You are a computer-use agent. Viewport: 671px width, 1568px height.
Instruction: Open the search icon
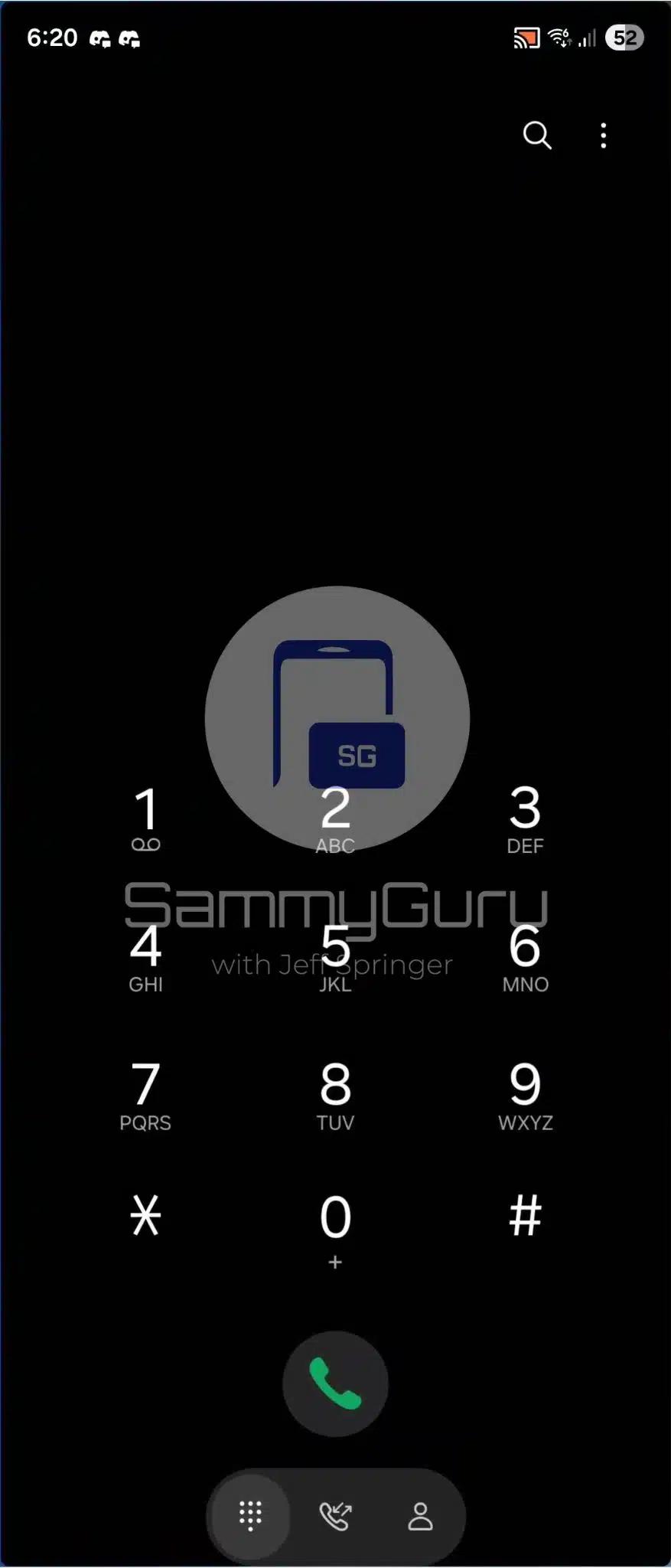point(536,136)
